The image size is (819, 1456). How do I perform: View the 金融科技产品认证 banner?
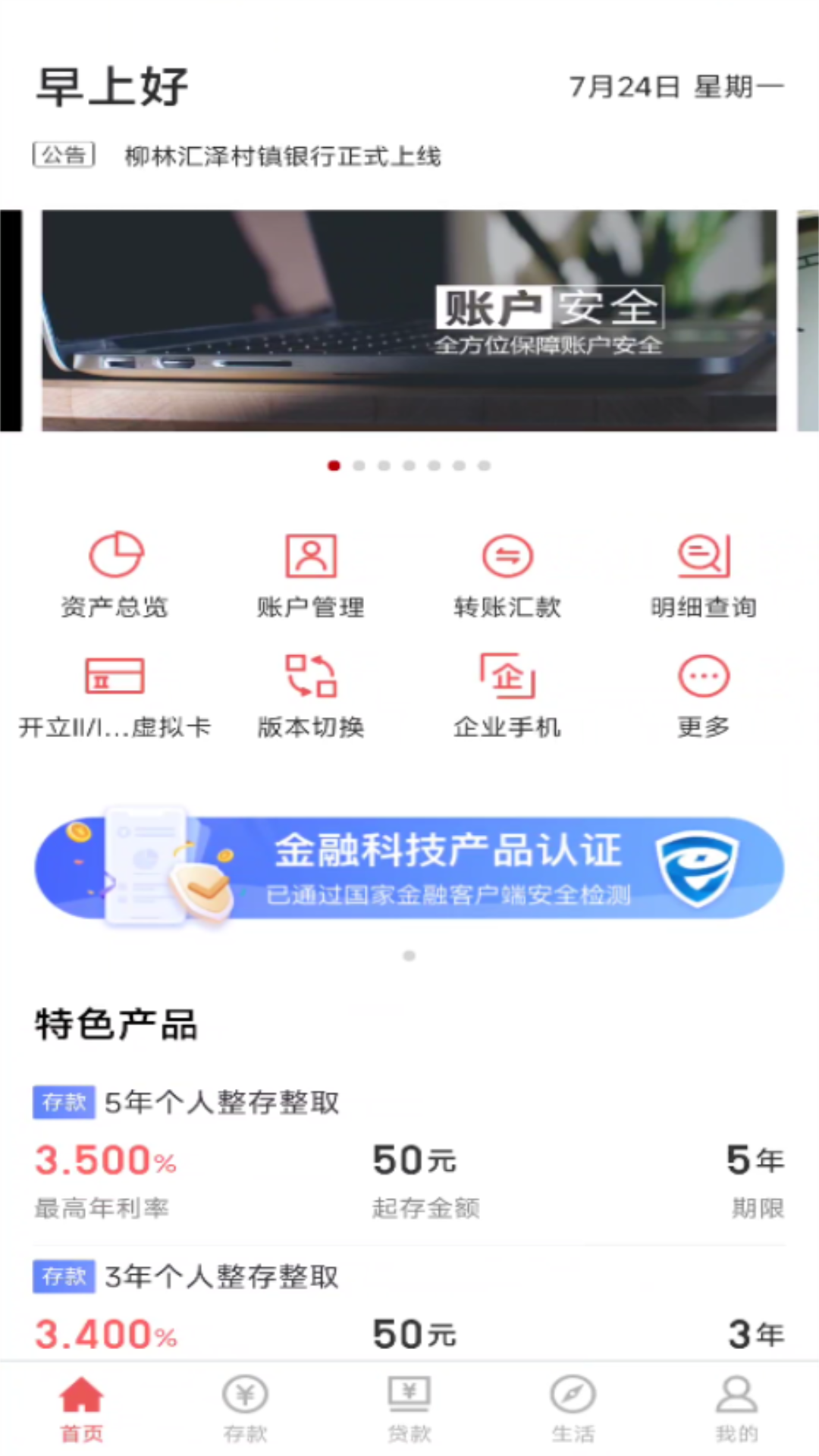pyautogui.click(x=409, y=868)
